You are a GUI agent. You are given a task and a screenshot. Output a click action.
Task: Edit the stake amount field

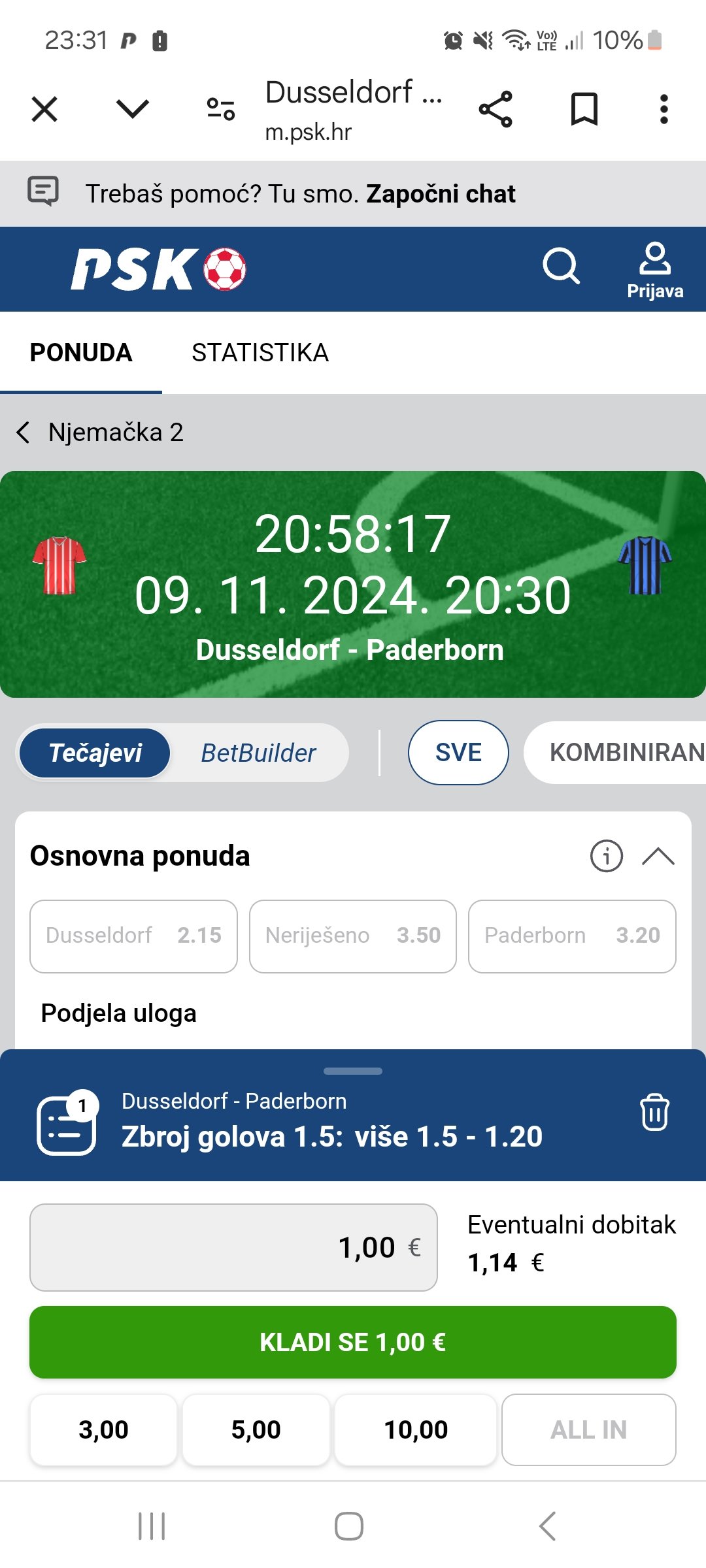click(233, 1247)
